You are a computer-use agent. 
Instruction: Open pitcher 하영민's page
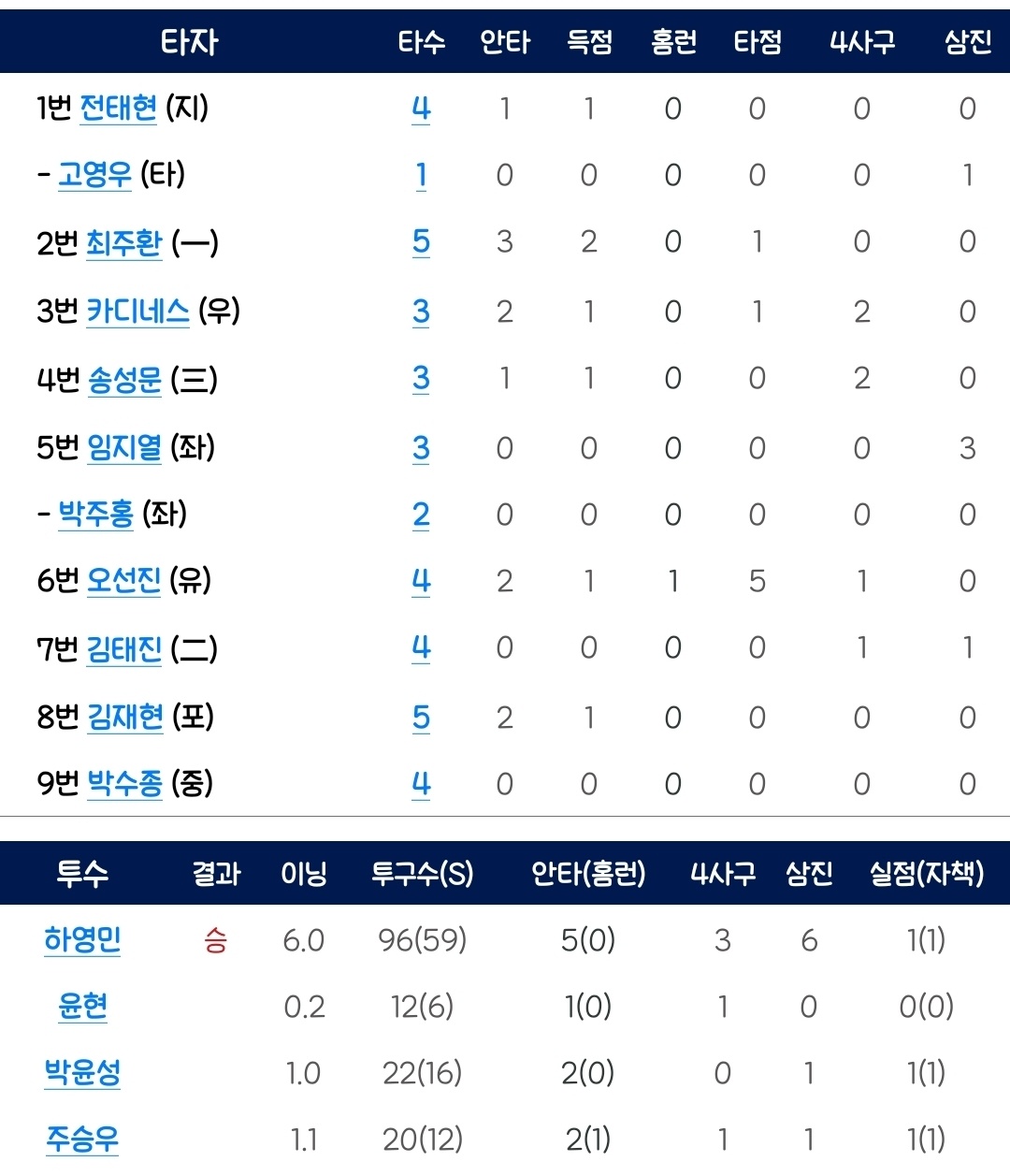(x=82, y=939)
